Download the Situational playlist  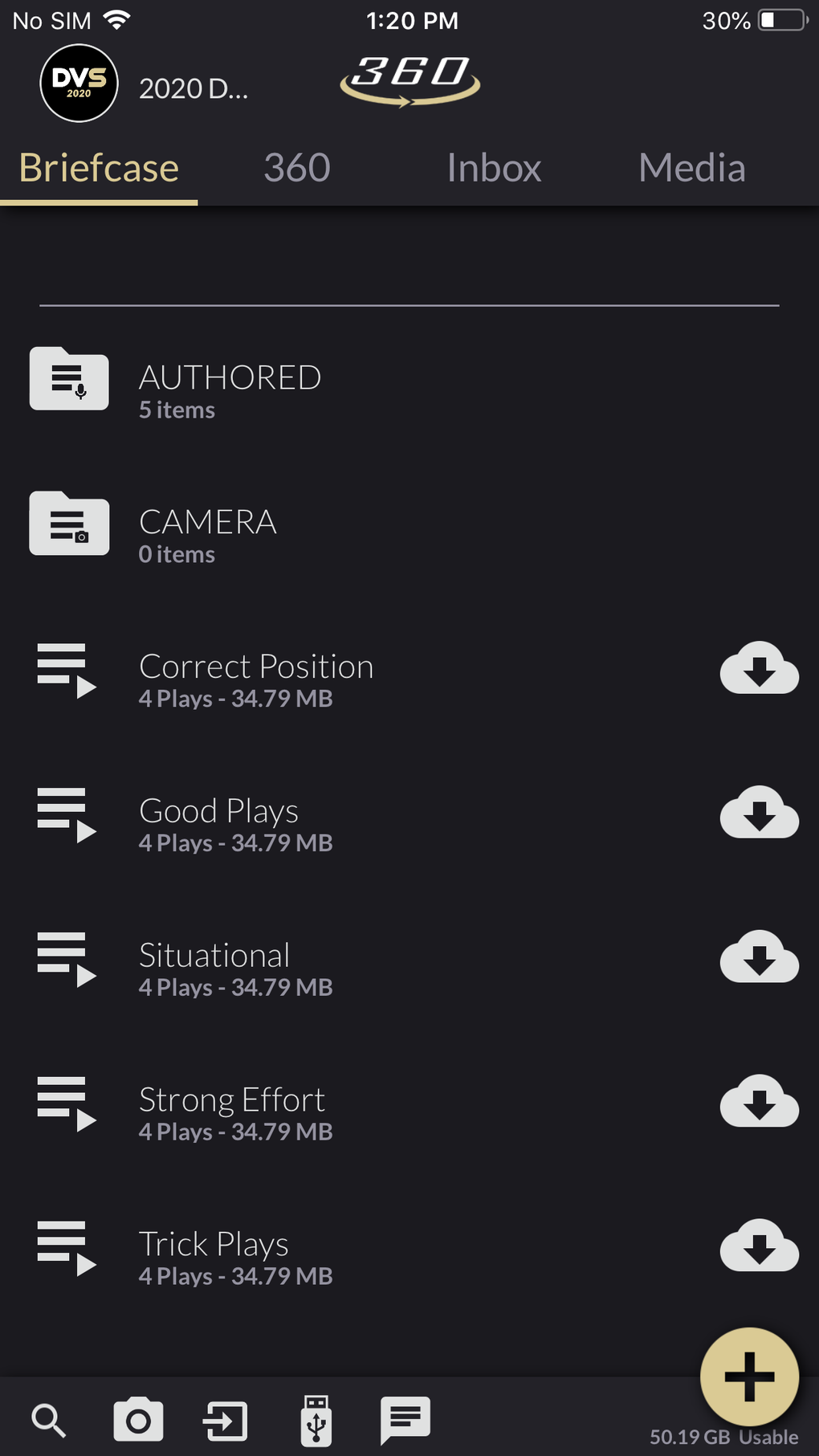(759, 957)
